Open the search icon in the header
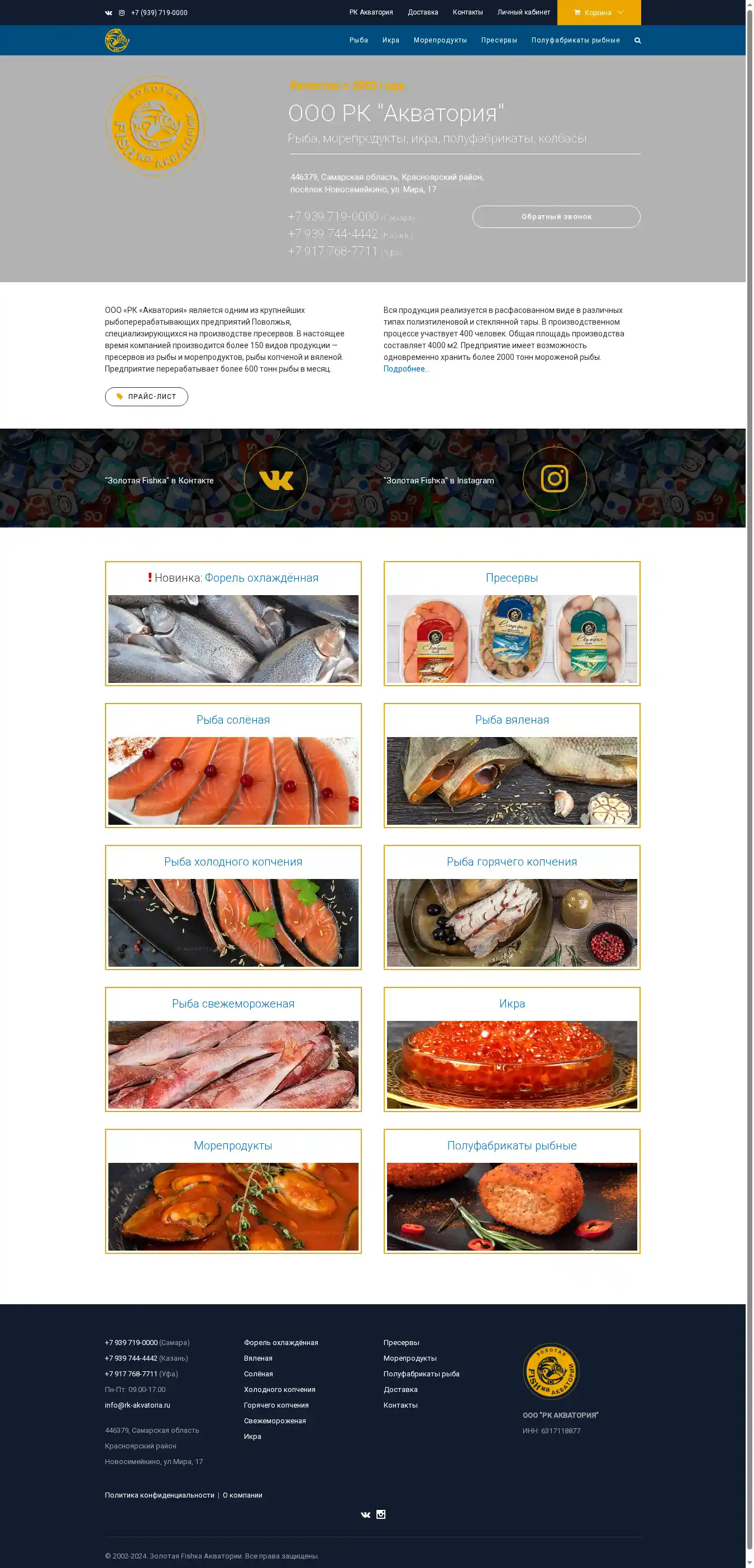The height and width of the screenshot is (1568, 754). tap(637, 40)
